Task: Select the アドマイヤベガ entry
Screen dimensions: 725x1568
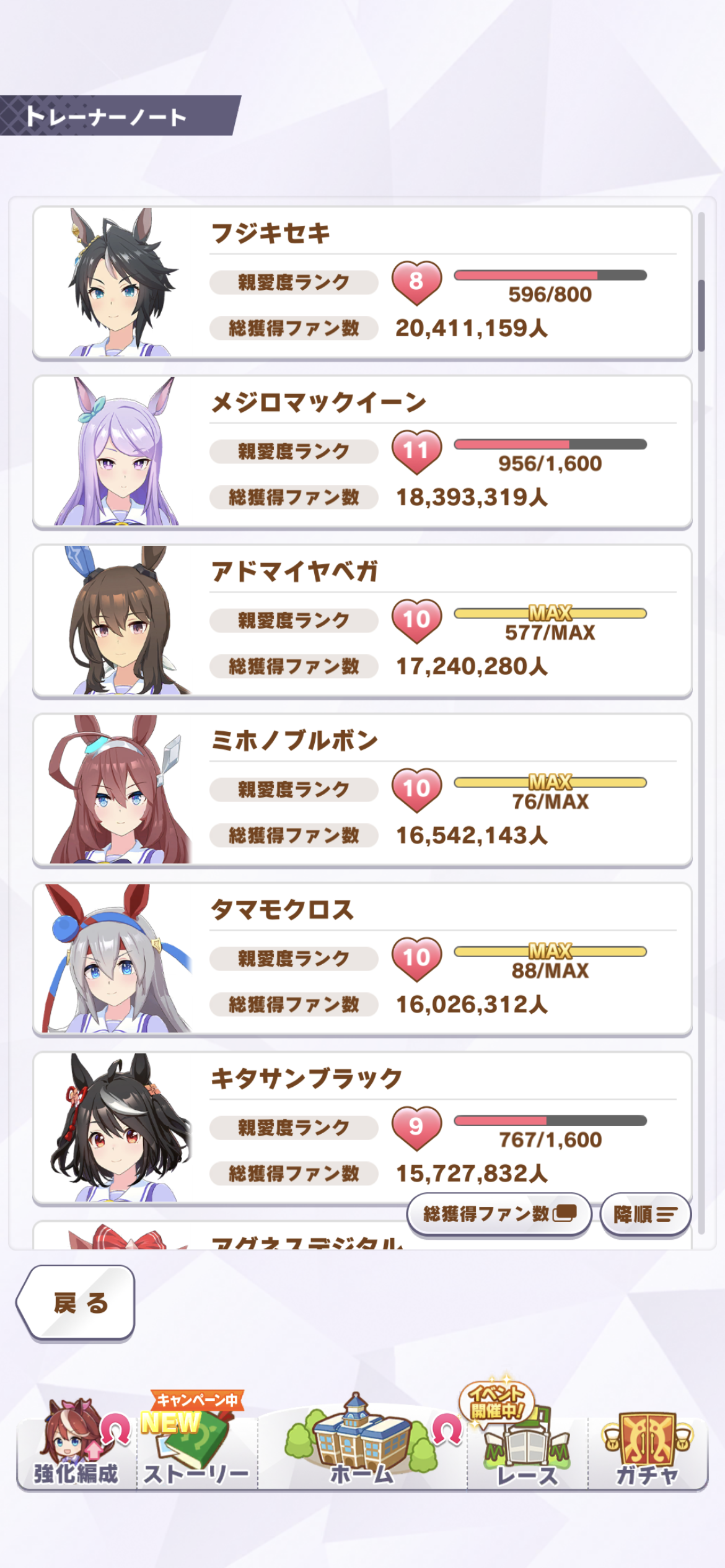Action: tap(362, 621)
